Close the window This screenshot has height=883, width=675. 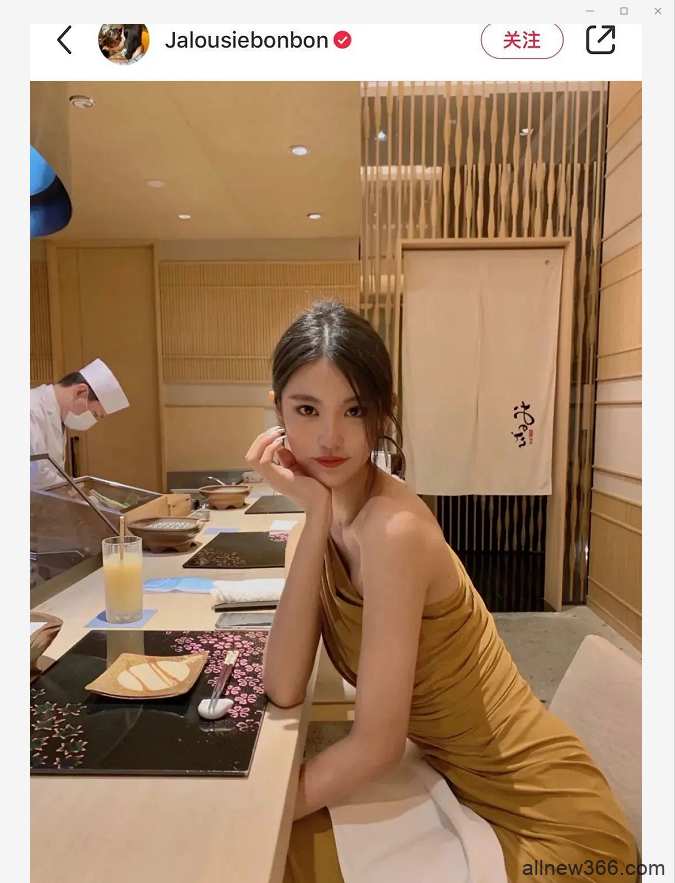click(657, 11)
